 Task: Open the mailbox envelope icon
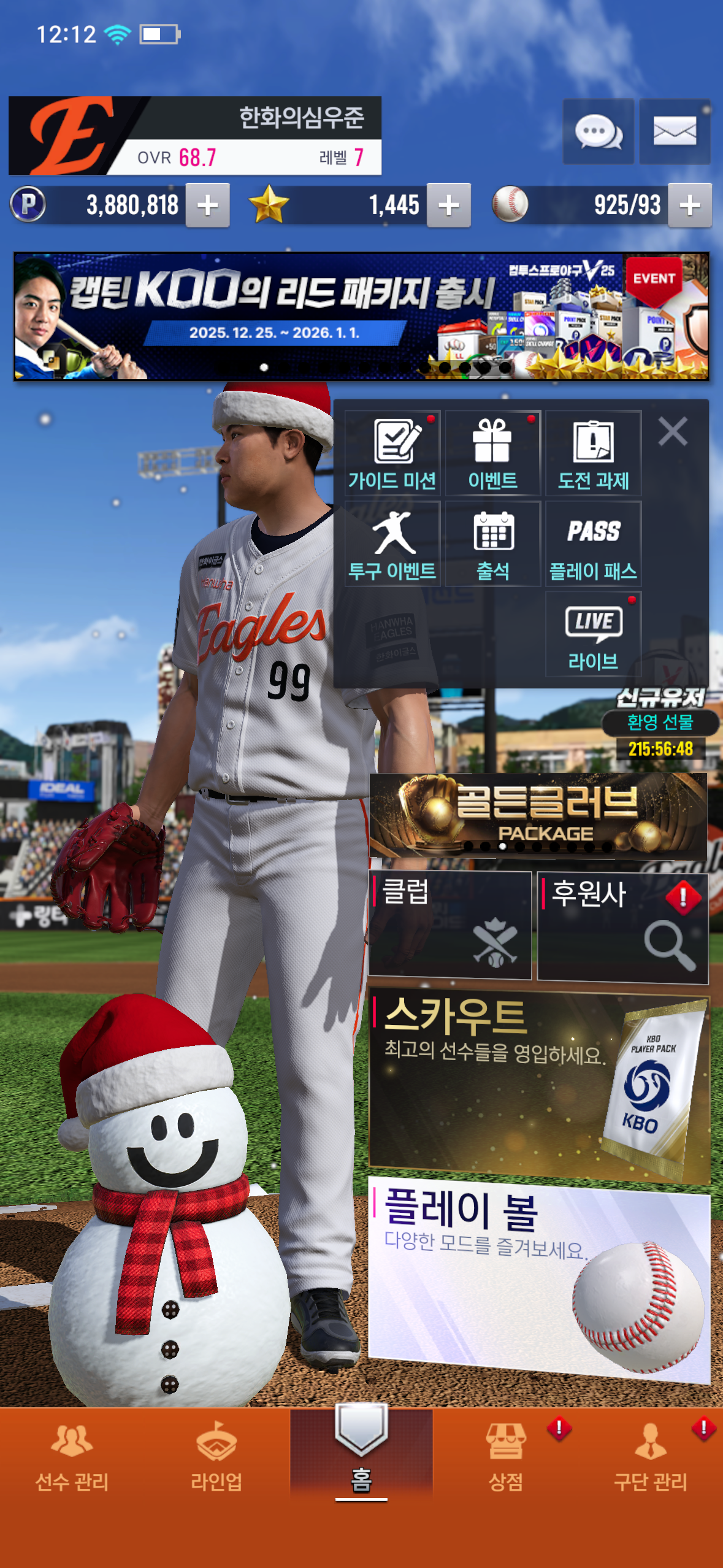675,131
